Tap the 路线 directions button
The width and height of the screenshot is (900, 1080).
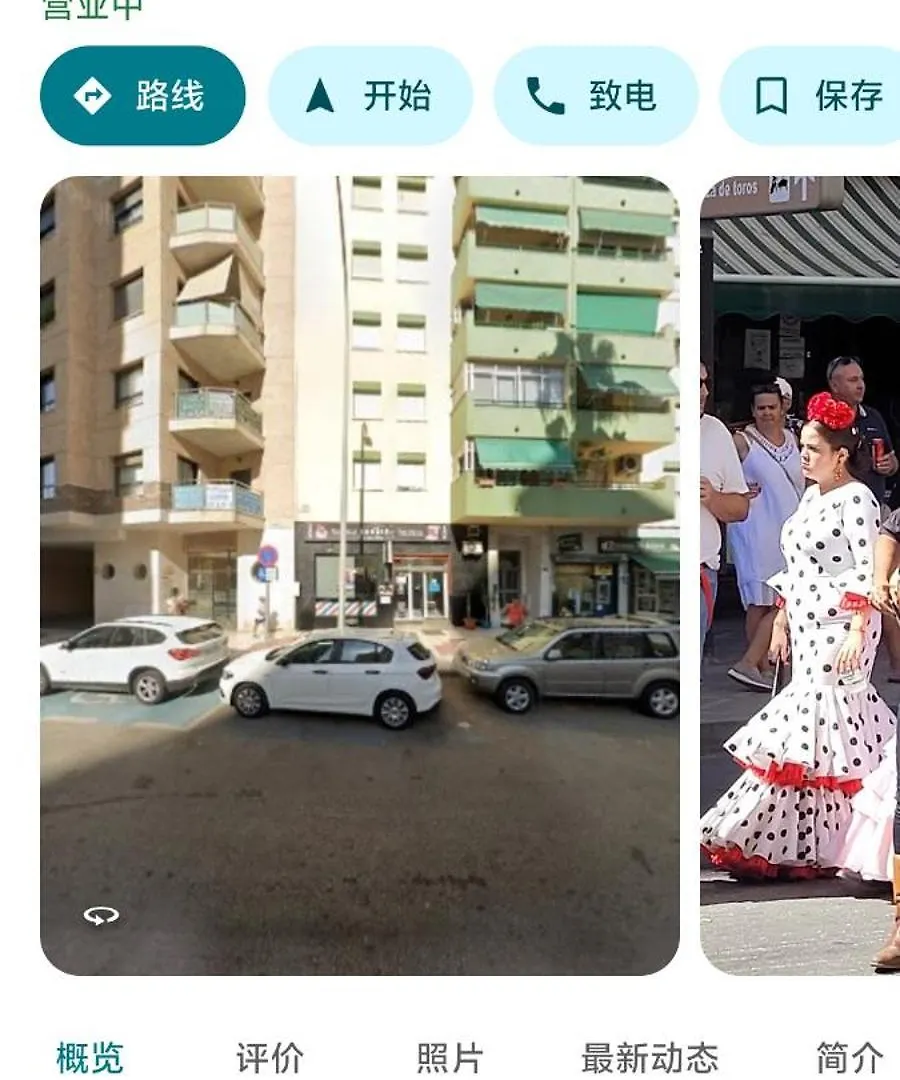[142, 96]
